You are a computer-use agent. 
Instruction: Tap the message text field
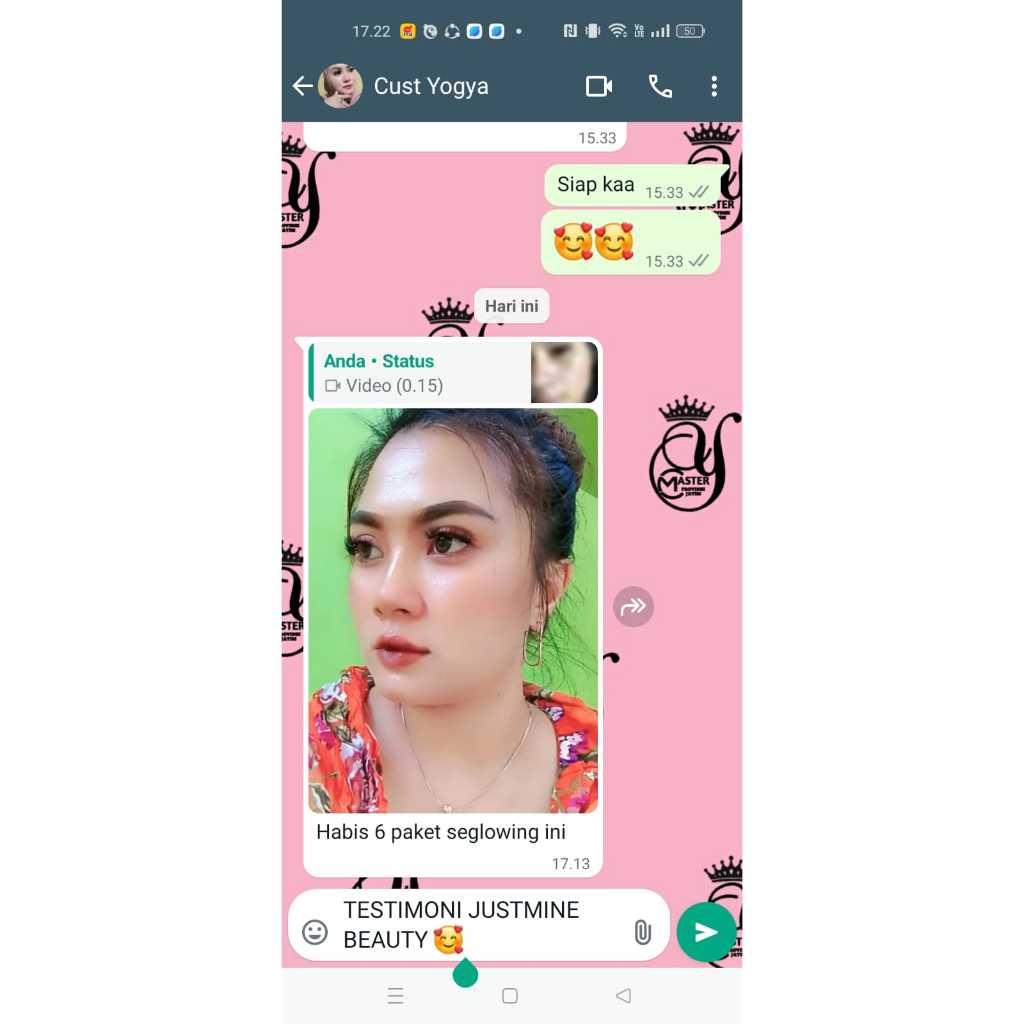480,924
